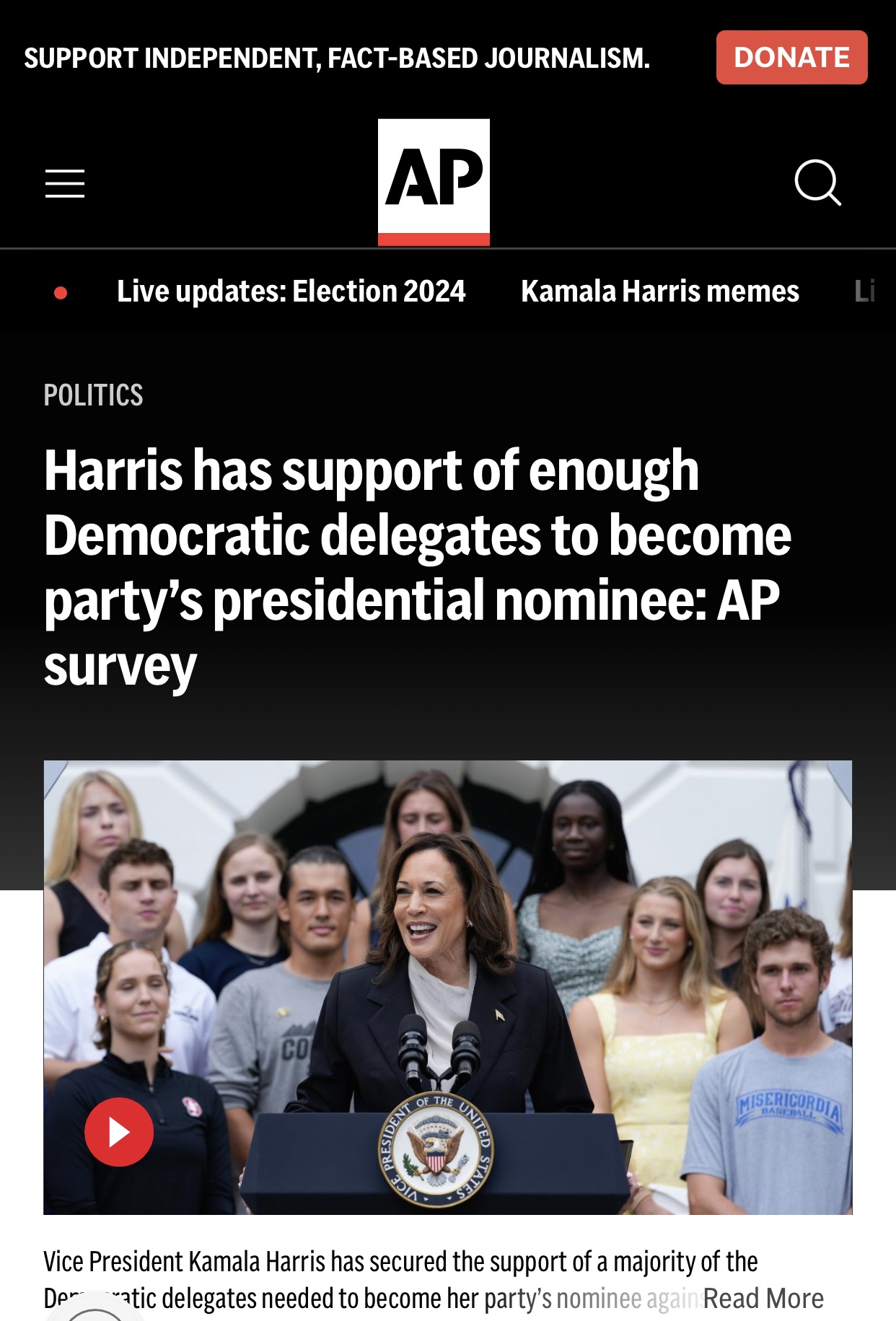
Task: Go to the AP home page logo
Action: [x=434, y=182]
